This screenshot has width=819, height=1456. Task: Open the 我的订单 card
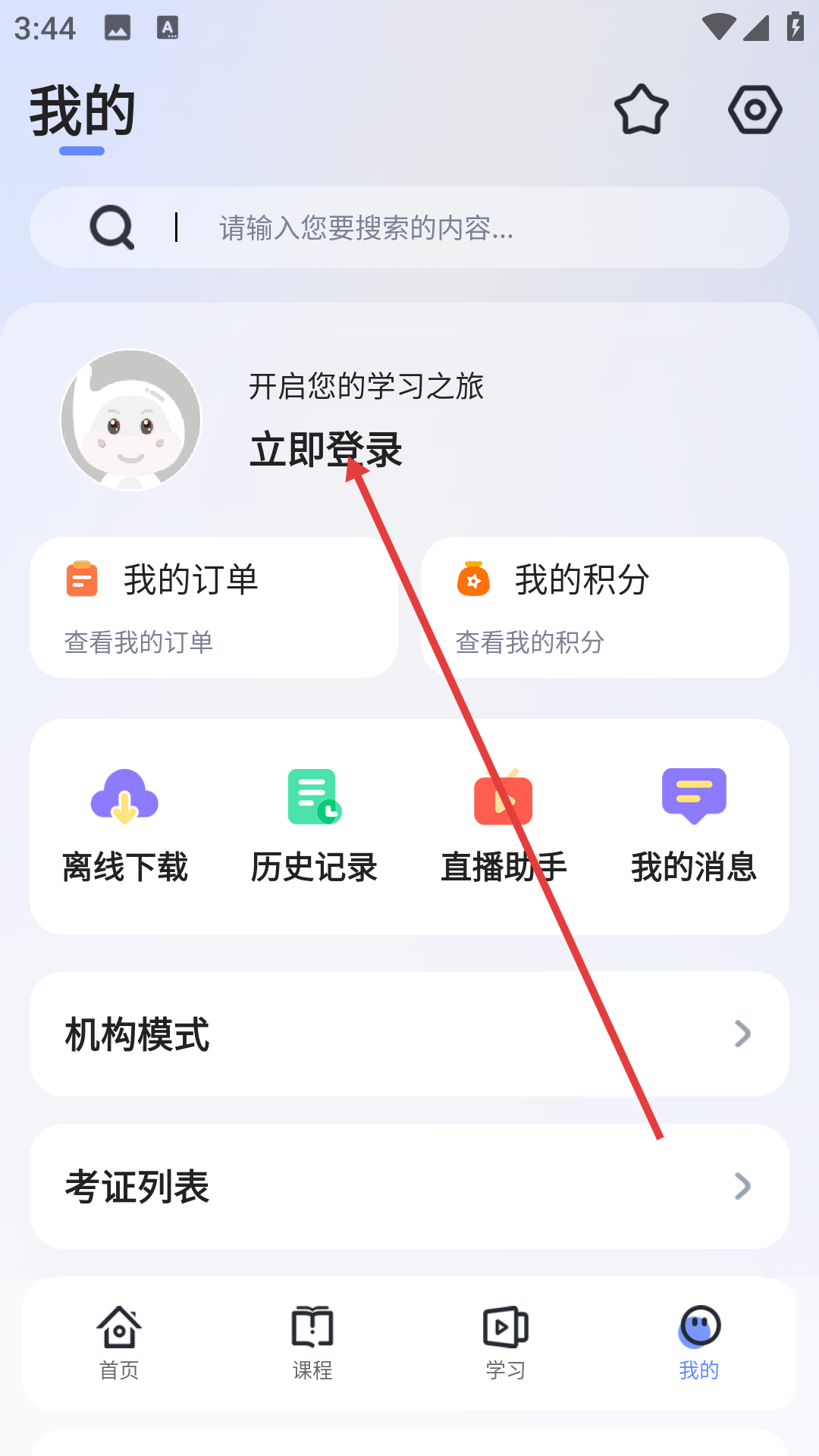214,607
